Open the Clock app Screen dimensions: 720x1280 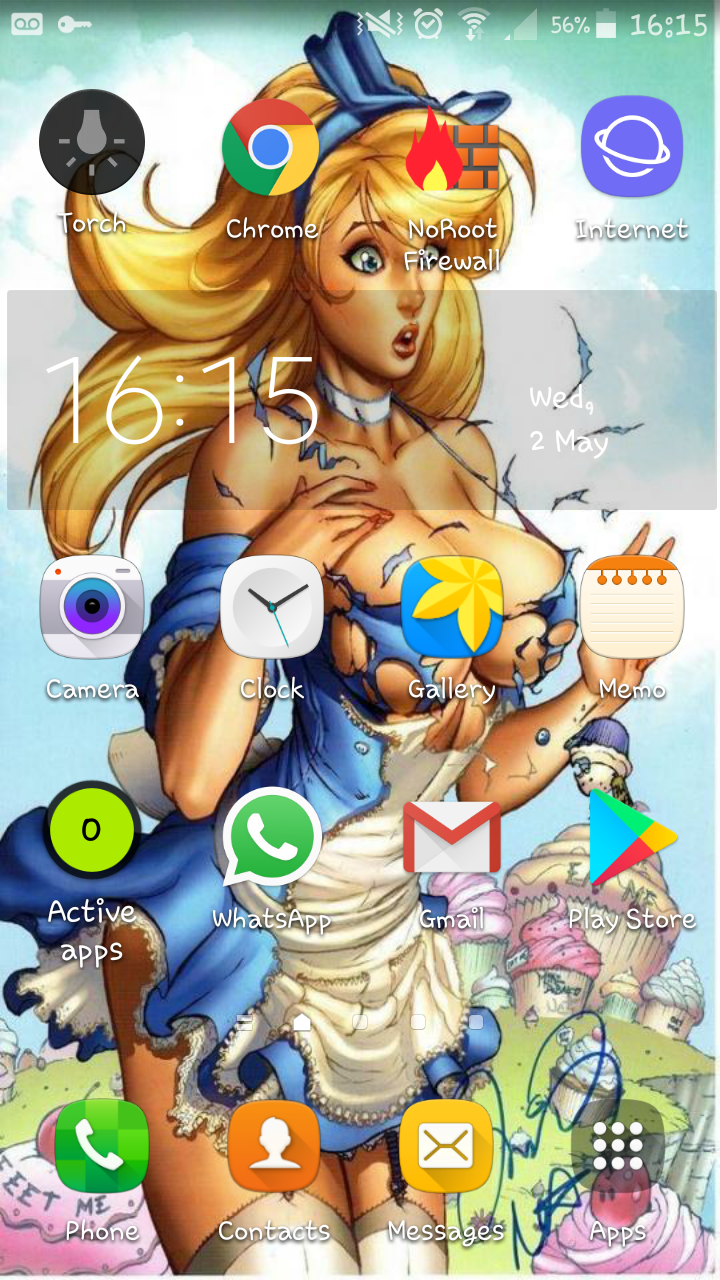pos(271,607)
